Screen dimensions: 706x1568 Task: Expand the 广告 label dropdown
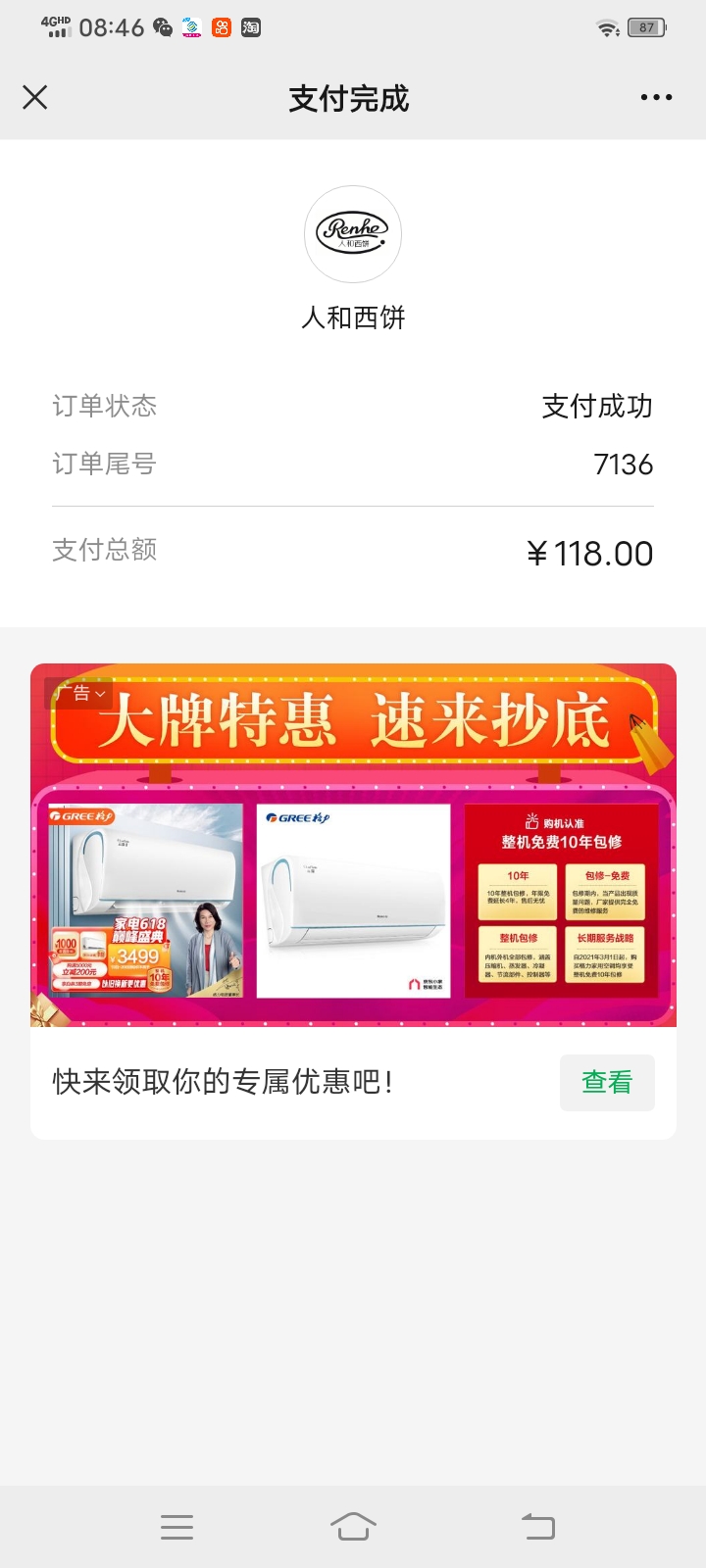(x=79, y=693)
